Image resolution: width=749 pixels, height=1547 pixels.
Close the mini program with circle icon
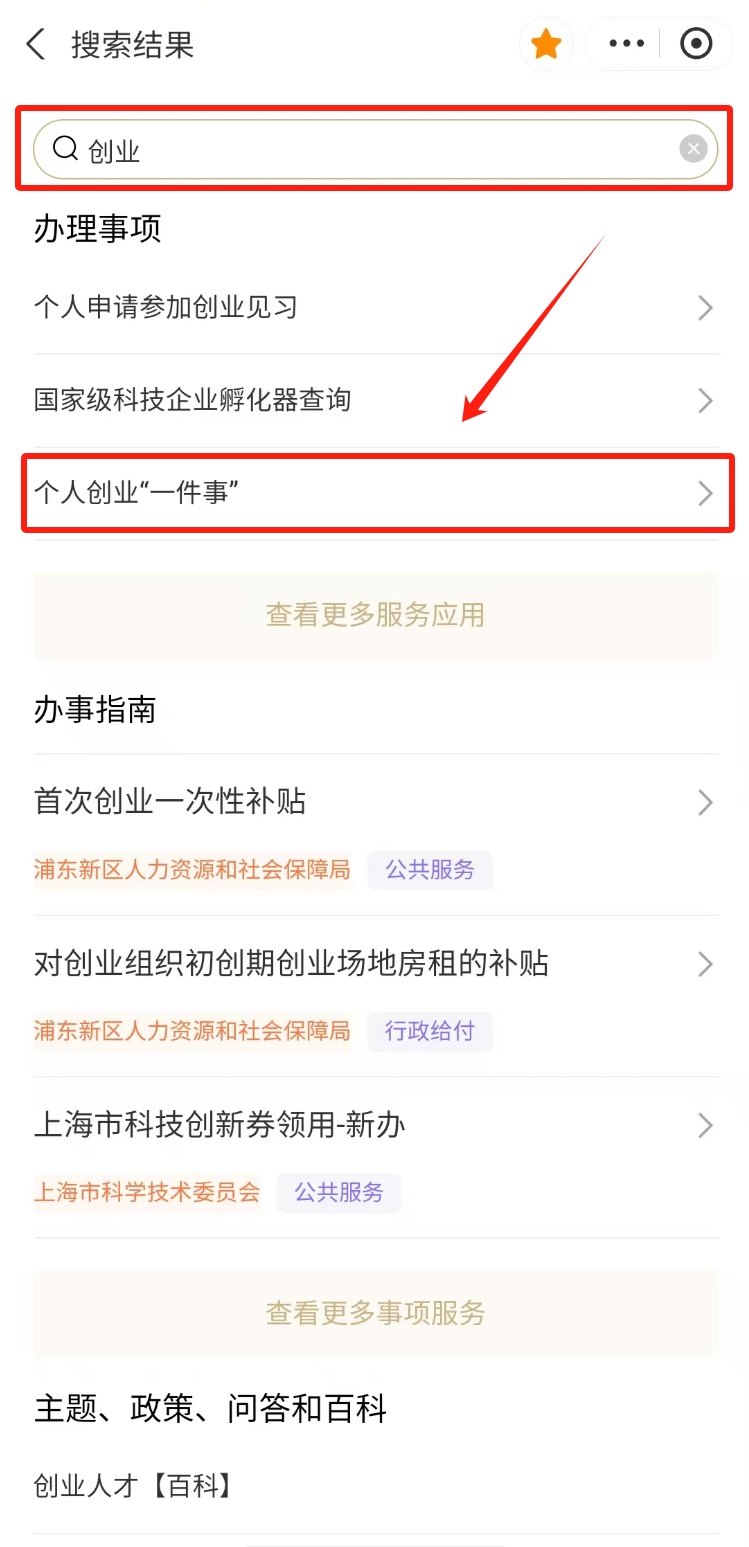click(696, 44)
